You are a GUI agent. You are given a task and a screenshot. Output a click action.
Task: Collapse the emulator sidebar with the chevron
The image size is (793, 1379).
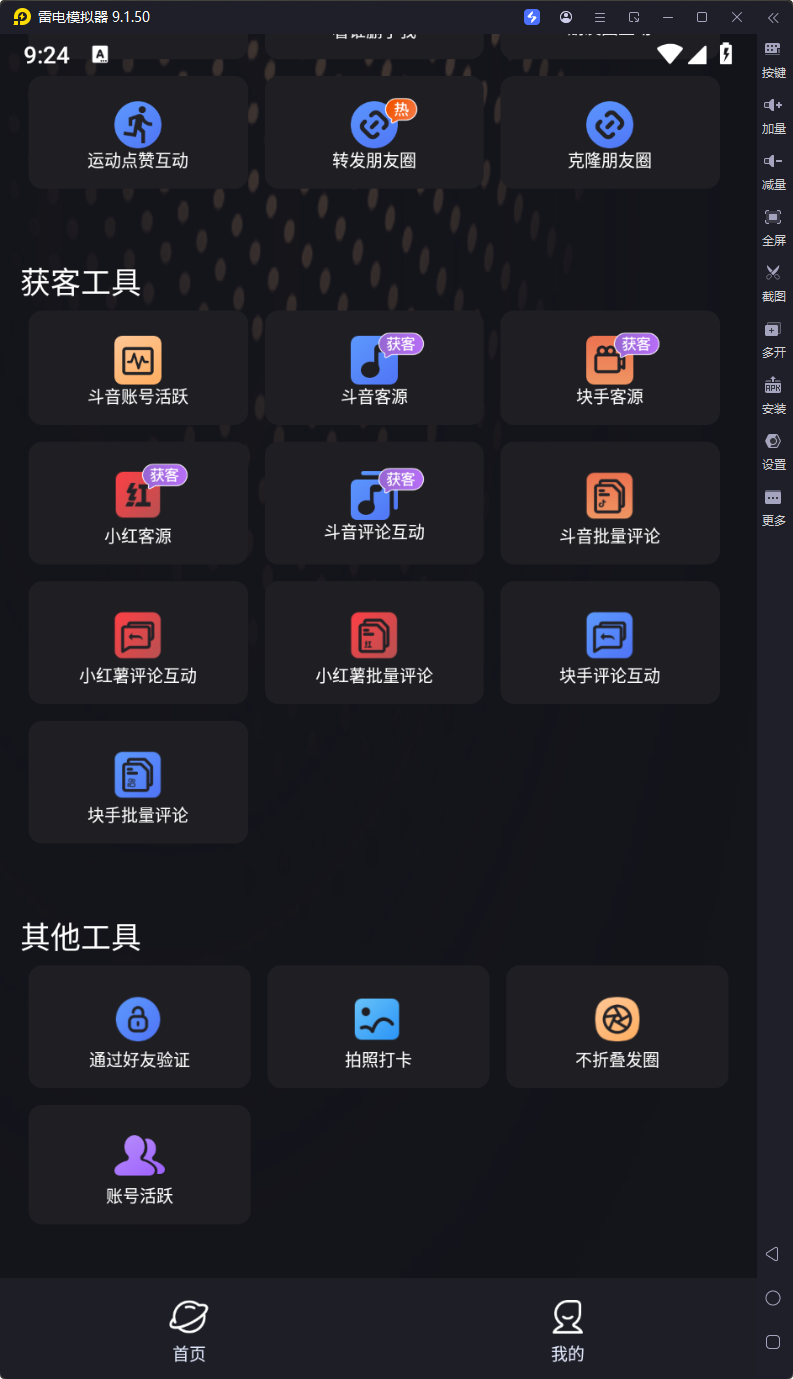tap(773, 17)
